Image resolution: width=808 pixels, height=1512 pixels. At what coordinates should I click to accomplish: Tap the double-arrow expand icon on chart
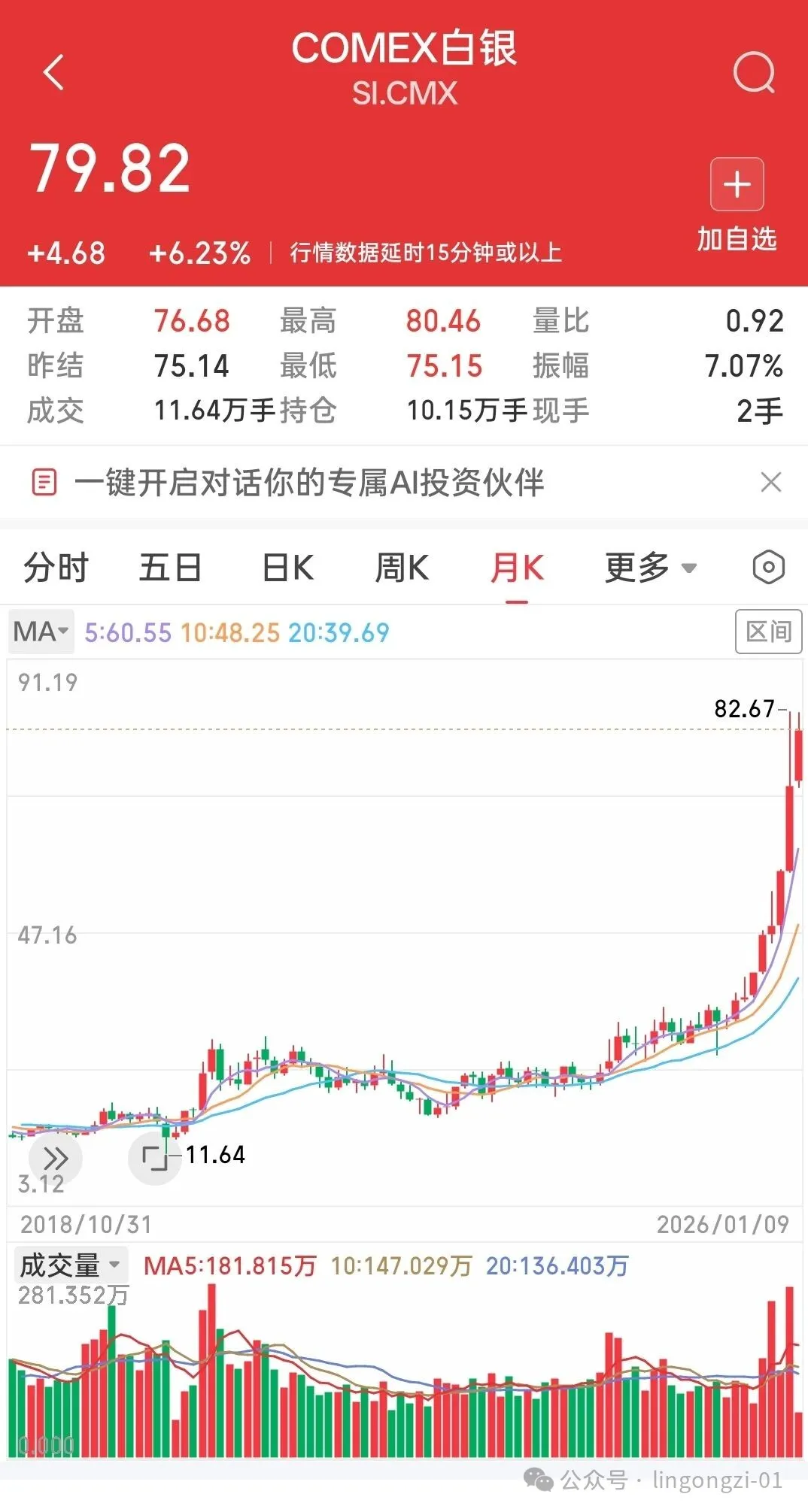tap(56, 1159)
